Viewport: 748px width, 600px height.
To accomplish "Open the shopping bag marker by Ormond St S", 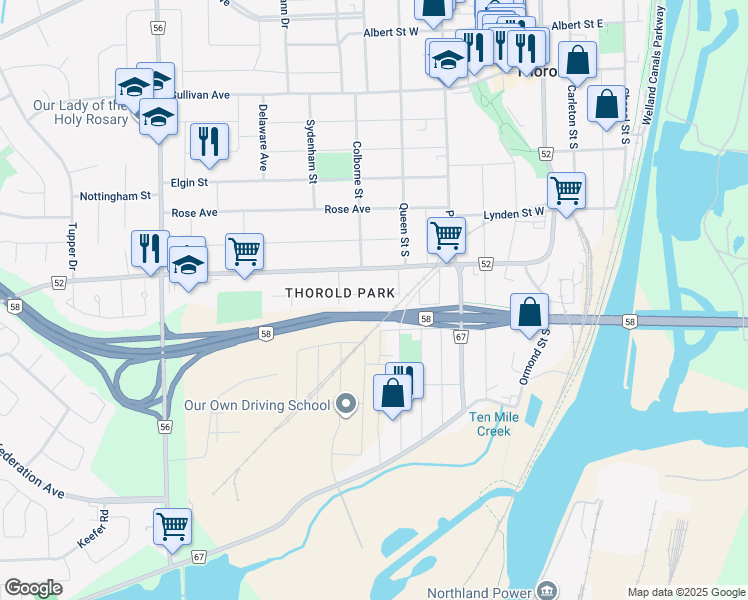I will click(530, 314).
